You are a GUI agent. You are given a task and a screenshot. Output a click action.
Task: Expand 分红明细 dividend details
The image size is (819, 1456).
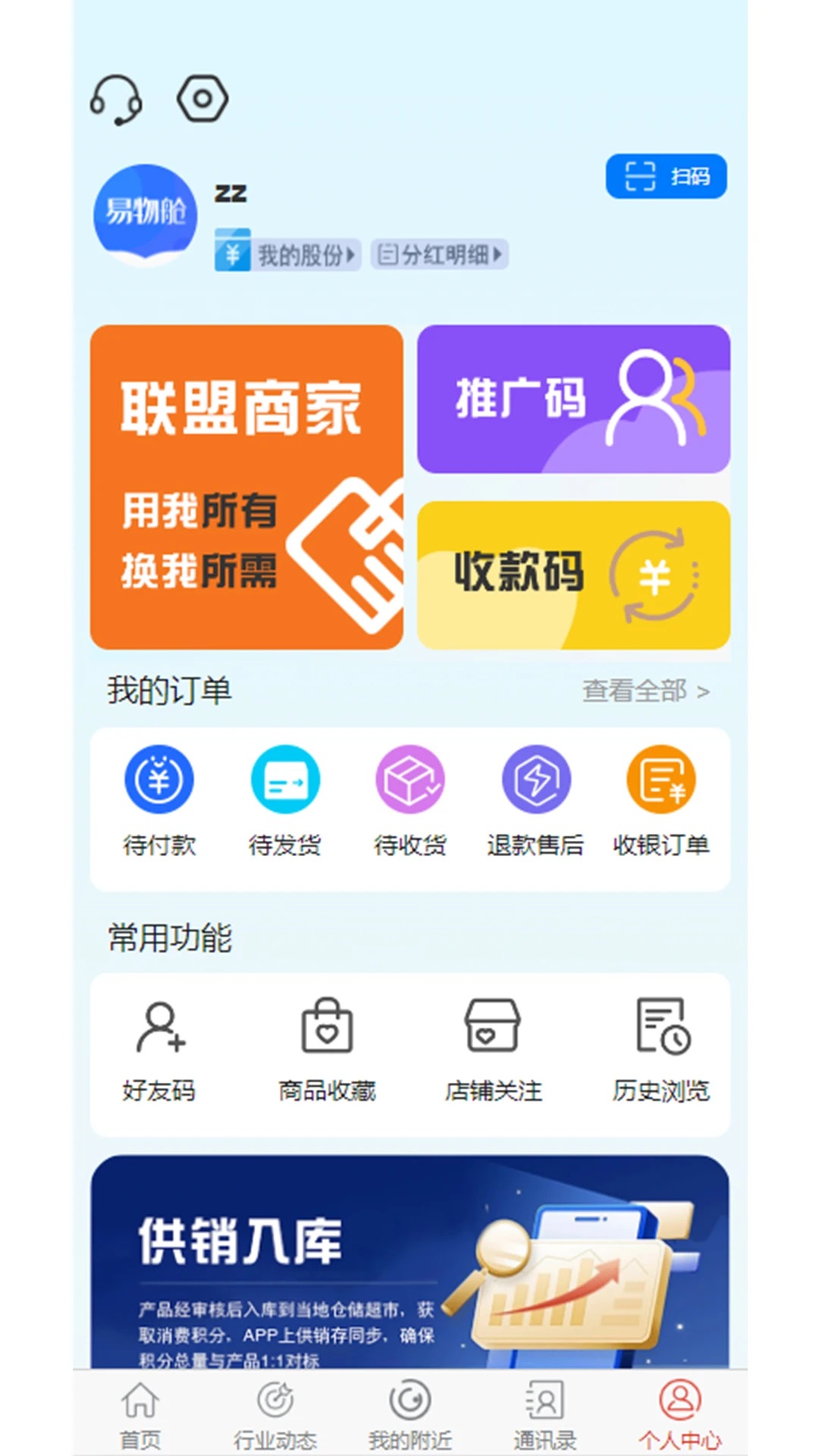[438, 256]
